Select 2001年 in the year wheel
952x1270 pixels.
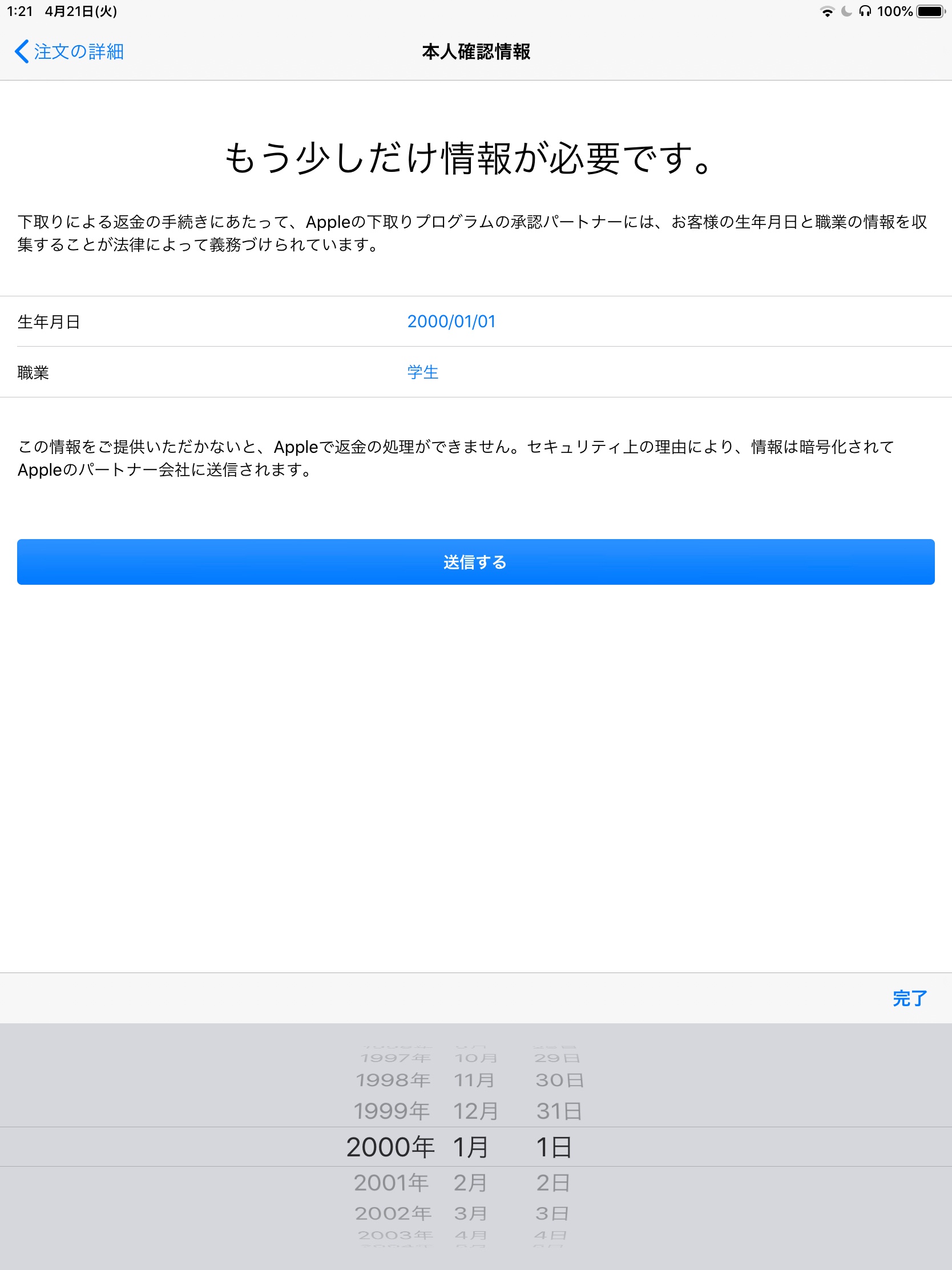click(x=392, y=1183)
